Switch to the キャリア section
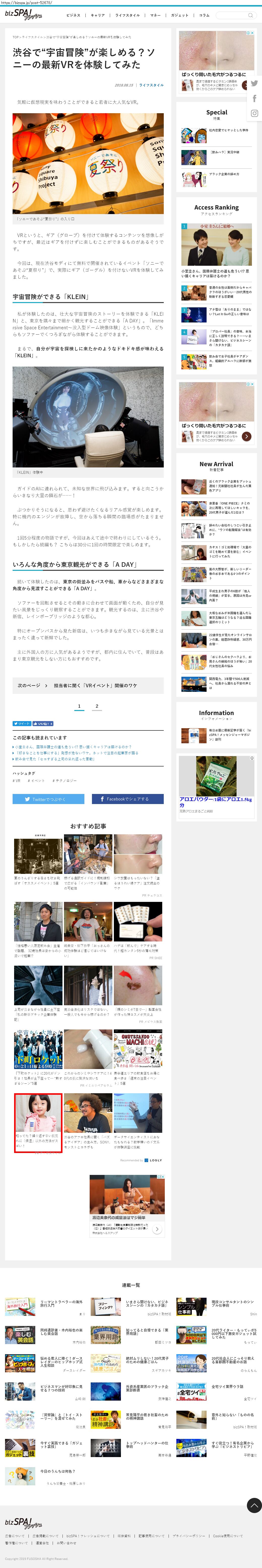 (98, 15)
